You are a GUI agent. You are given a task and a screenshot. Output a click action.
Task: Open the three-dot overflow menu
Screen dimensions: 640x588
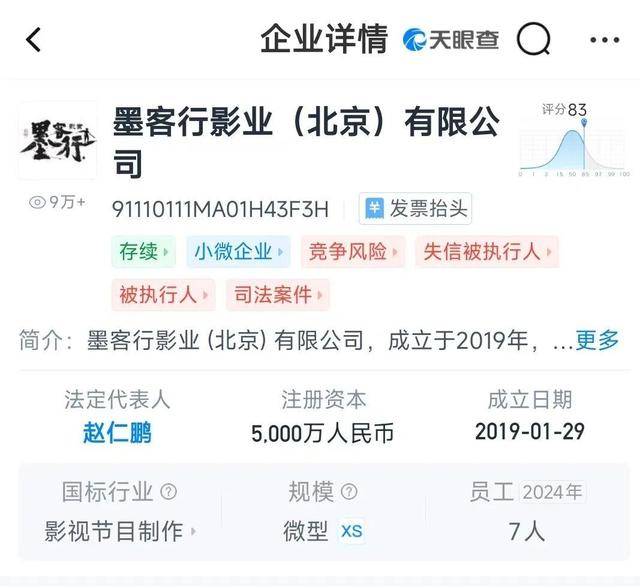[605, 40]
